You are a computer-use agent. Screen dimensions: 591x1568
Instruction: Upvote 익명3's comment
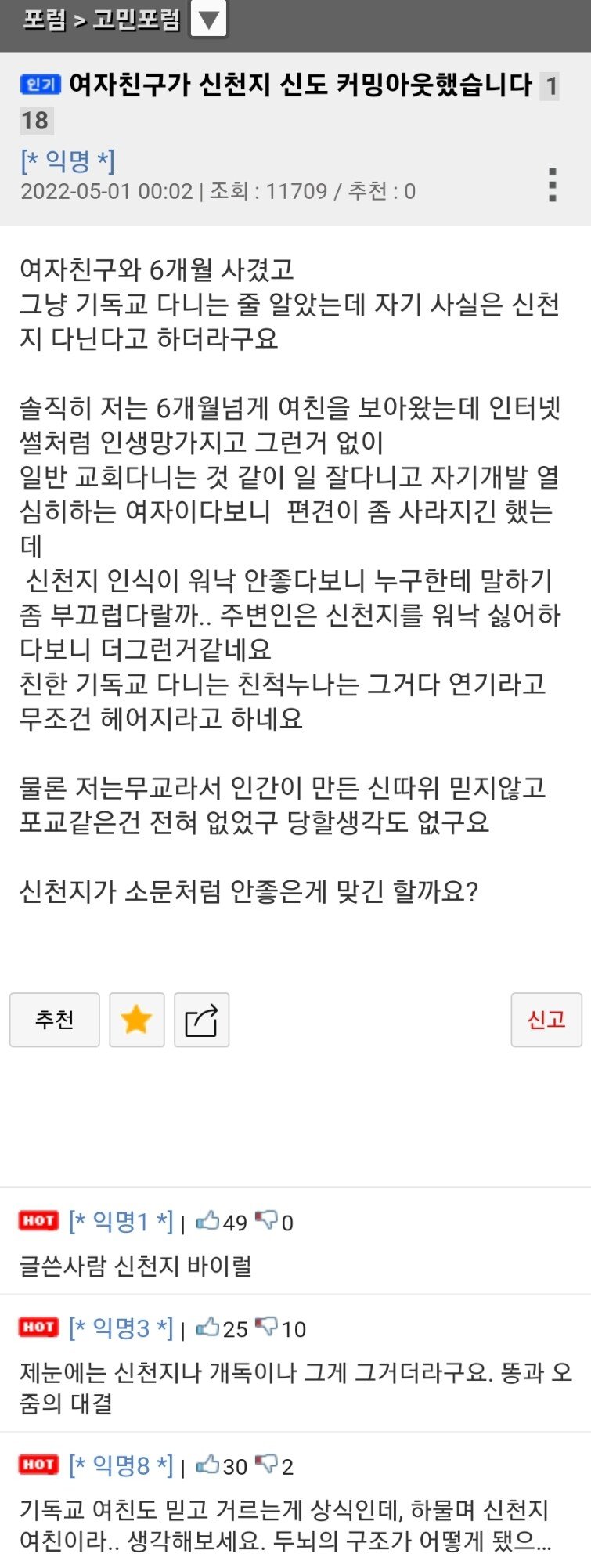point(207,1328)
